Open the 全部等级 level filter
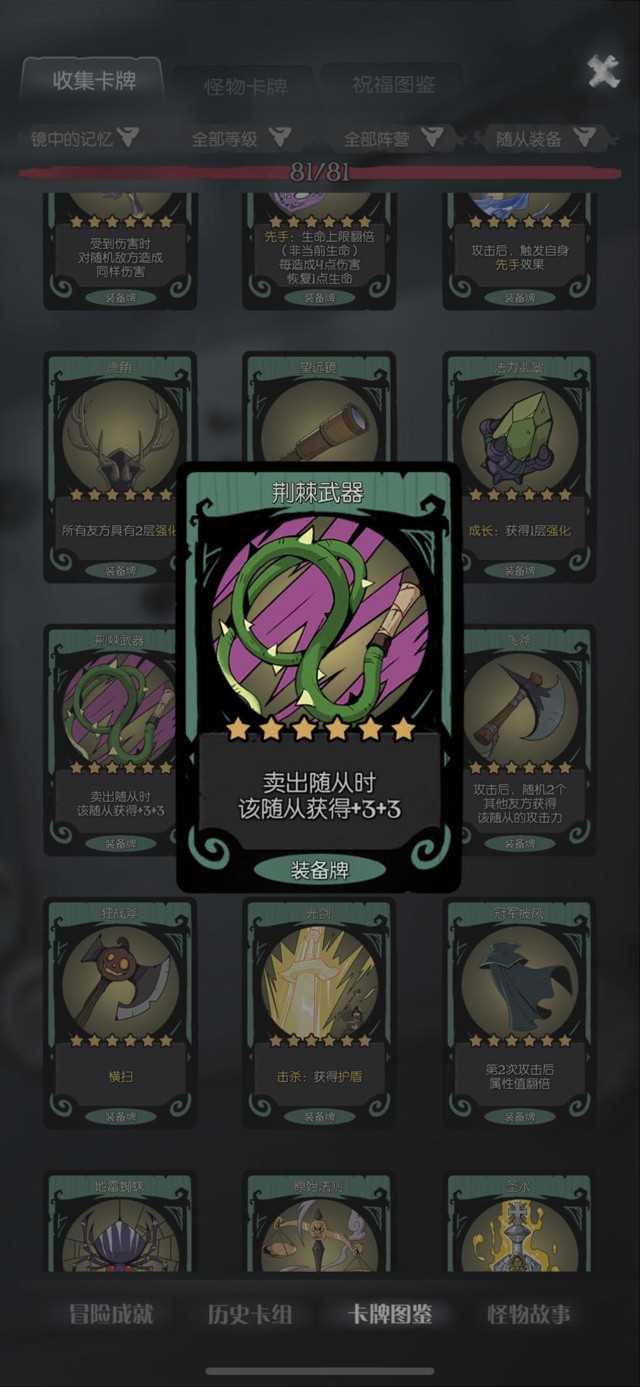Image resolution: width=640 pixels, height=1387 pixels. click(x=239, y=138)
